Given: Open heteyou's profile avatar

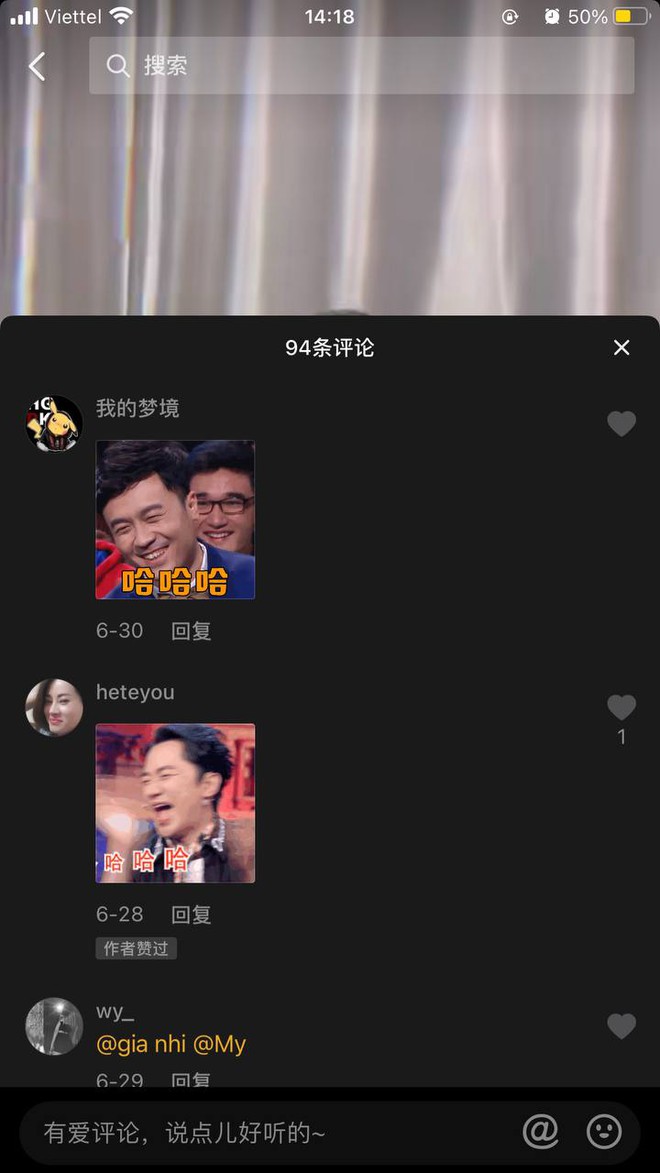Looking at the screenshot, I should tap(55, 707).
